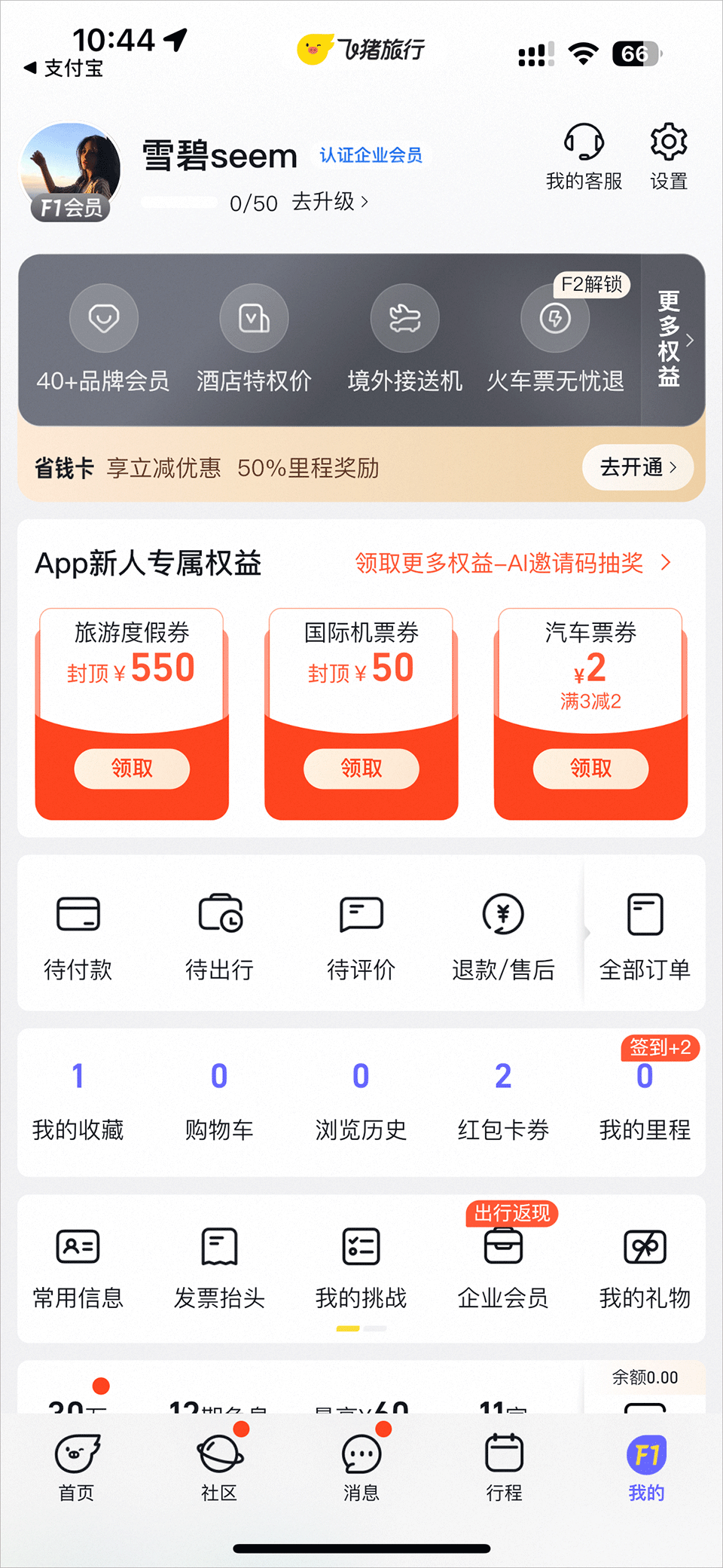
Task: Tap 去升级 to upgrade membership
Action: pos(330,202)
